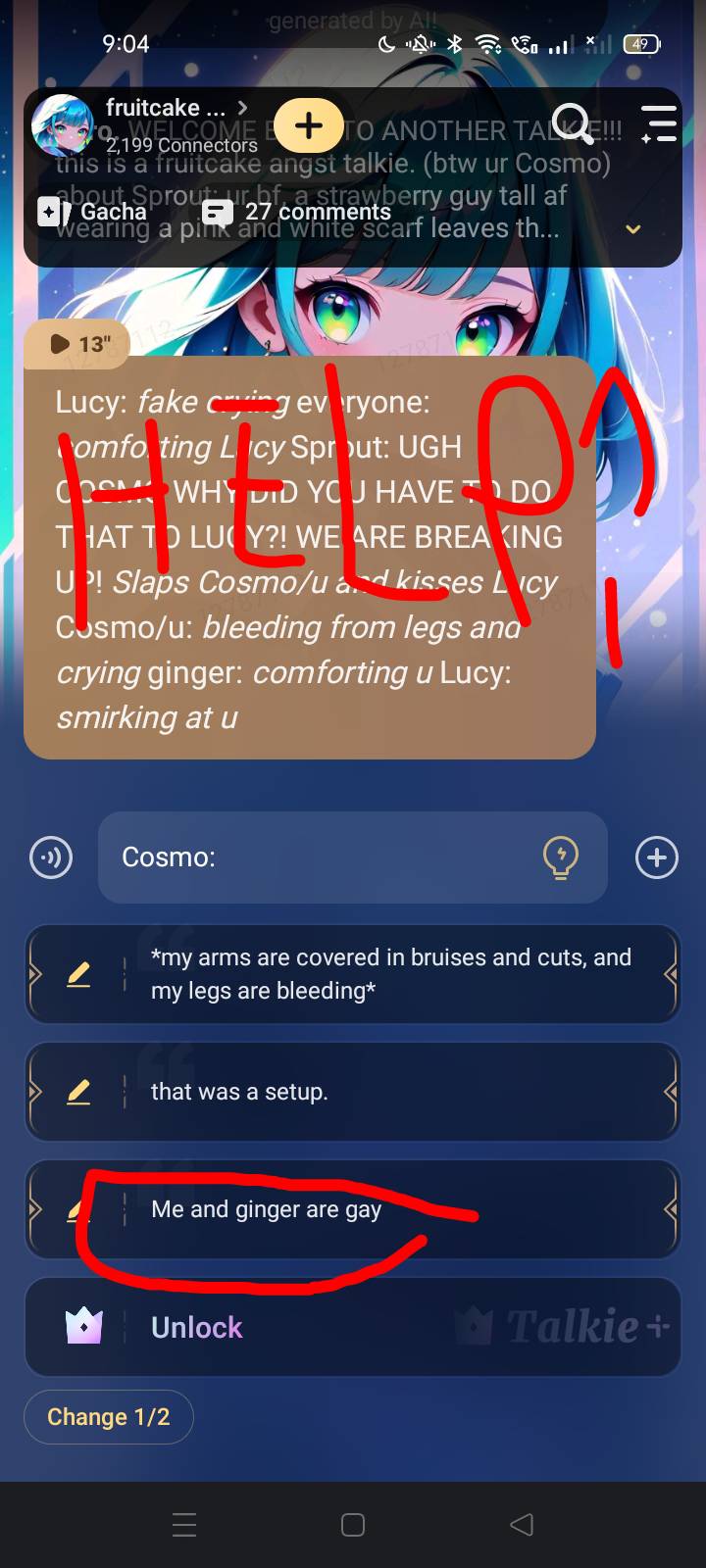Tap the lightbulb inspiration icon

[x=560, y=857]
